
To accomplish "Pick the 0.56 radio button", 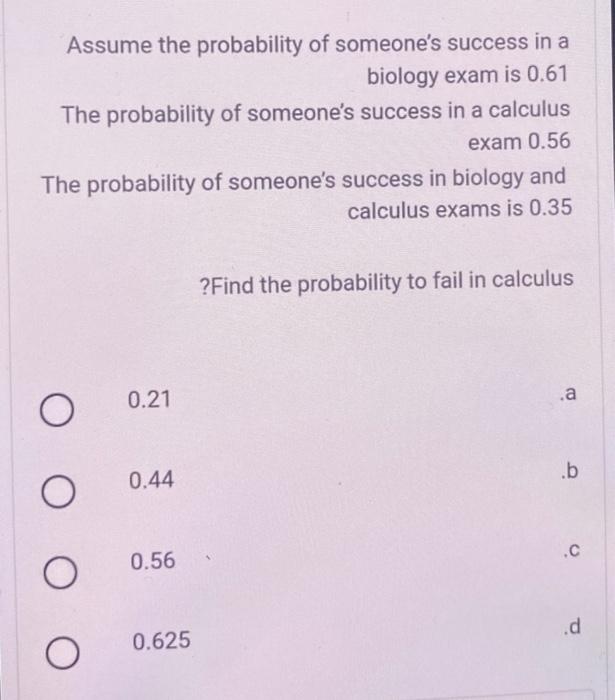I will (x=60, y=572).
